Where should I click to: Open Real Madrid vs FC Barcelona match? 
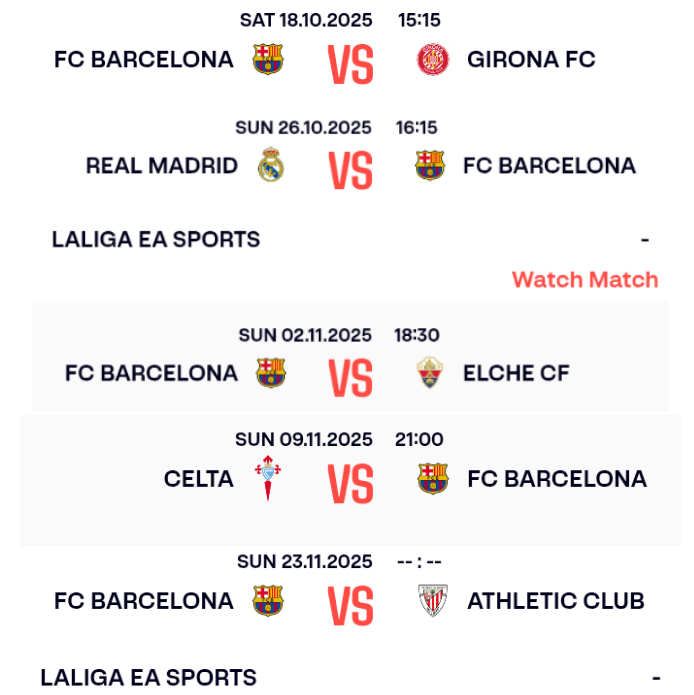tap(350, 168)
